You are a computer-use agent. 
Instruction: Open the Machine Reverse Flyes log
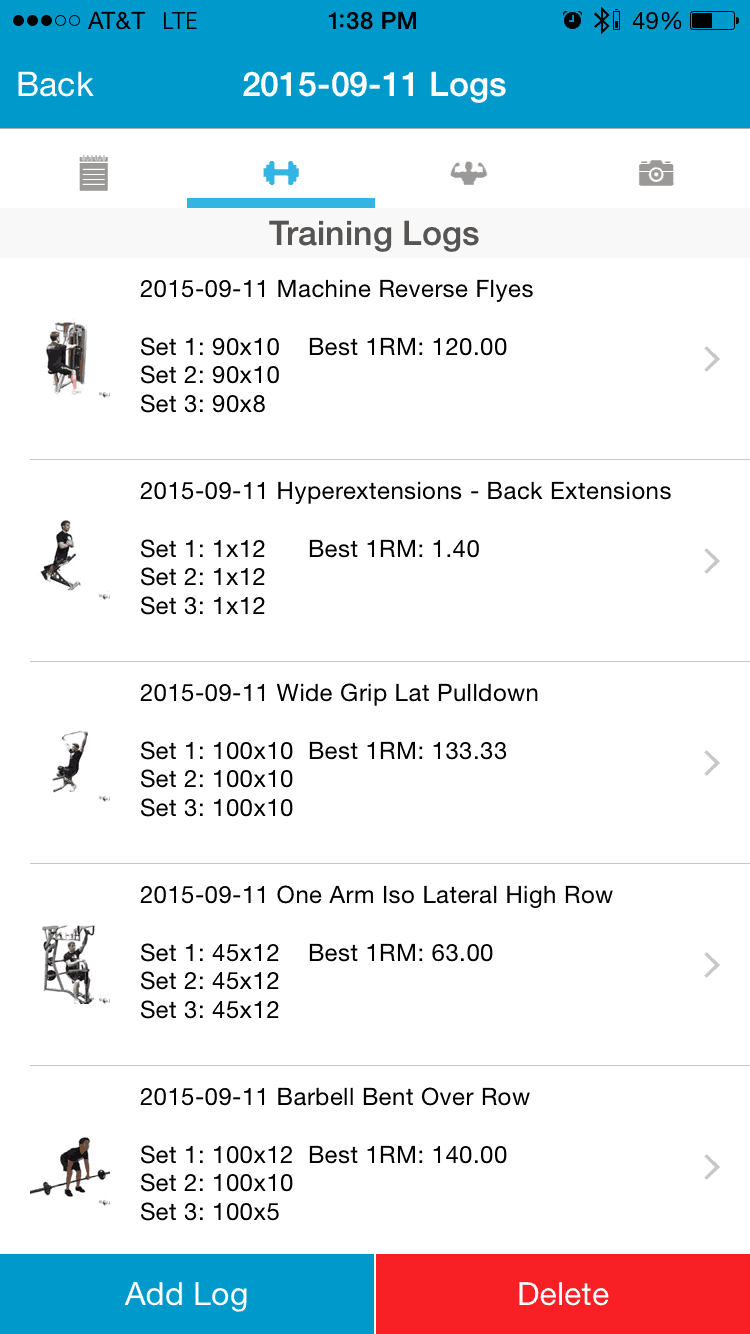point(375,359)
